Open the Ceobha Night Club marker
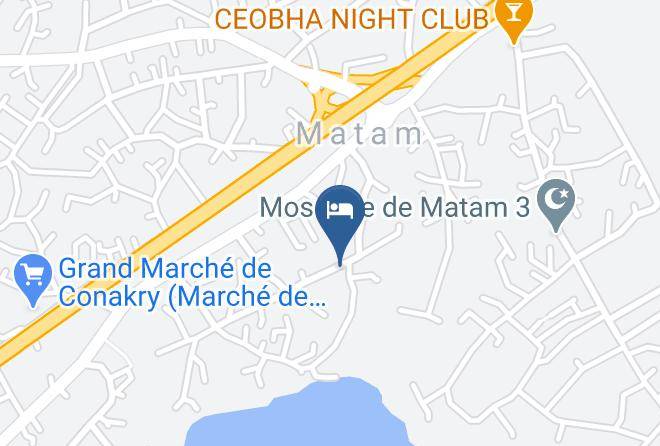 [x=513, y=18]
